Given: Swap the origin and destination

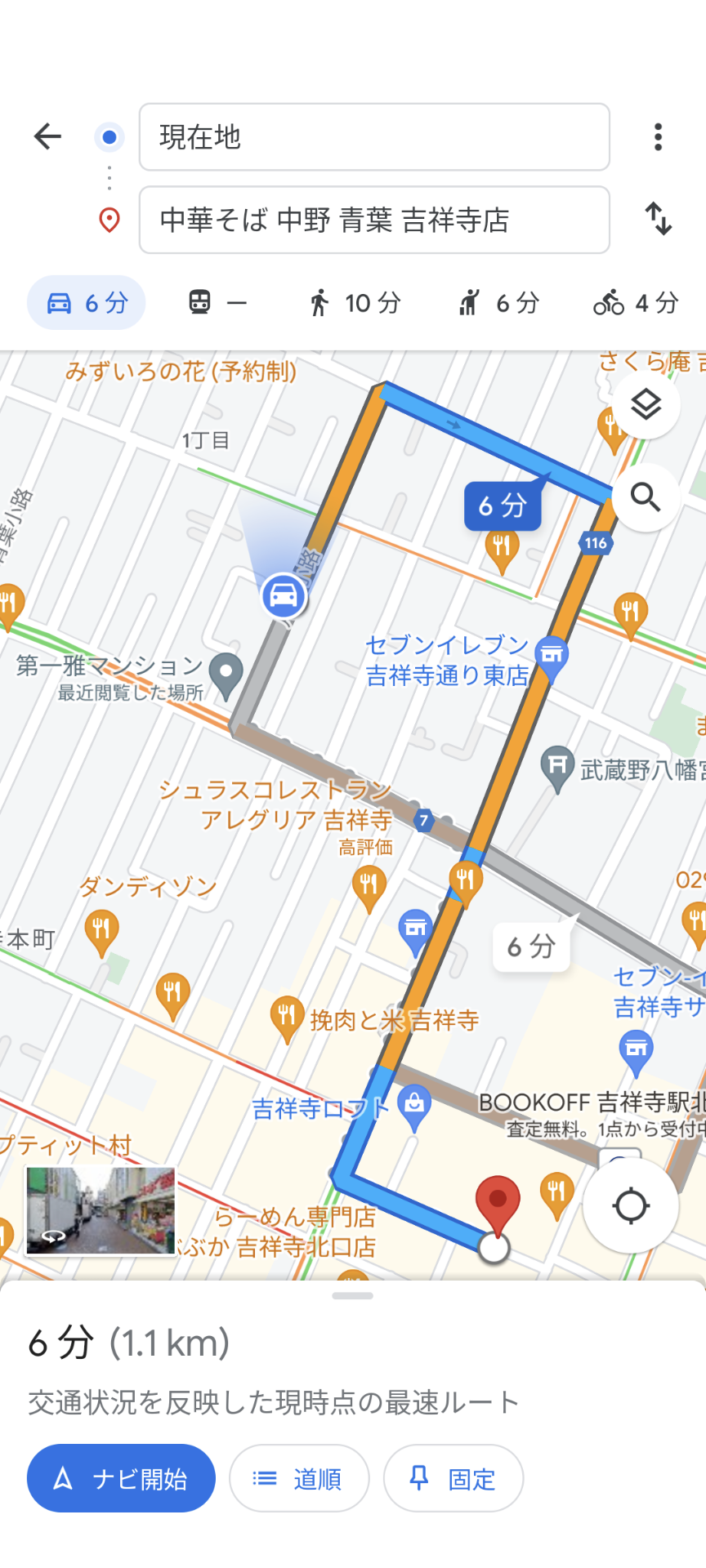Looking at the screenshot, I should pos(658,219).
